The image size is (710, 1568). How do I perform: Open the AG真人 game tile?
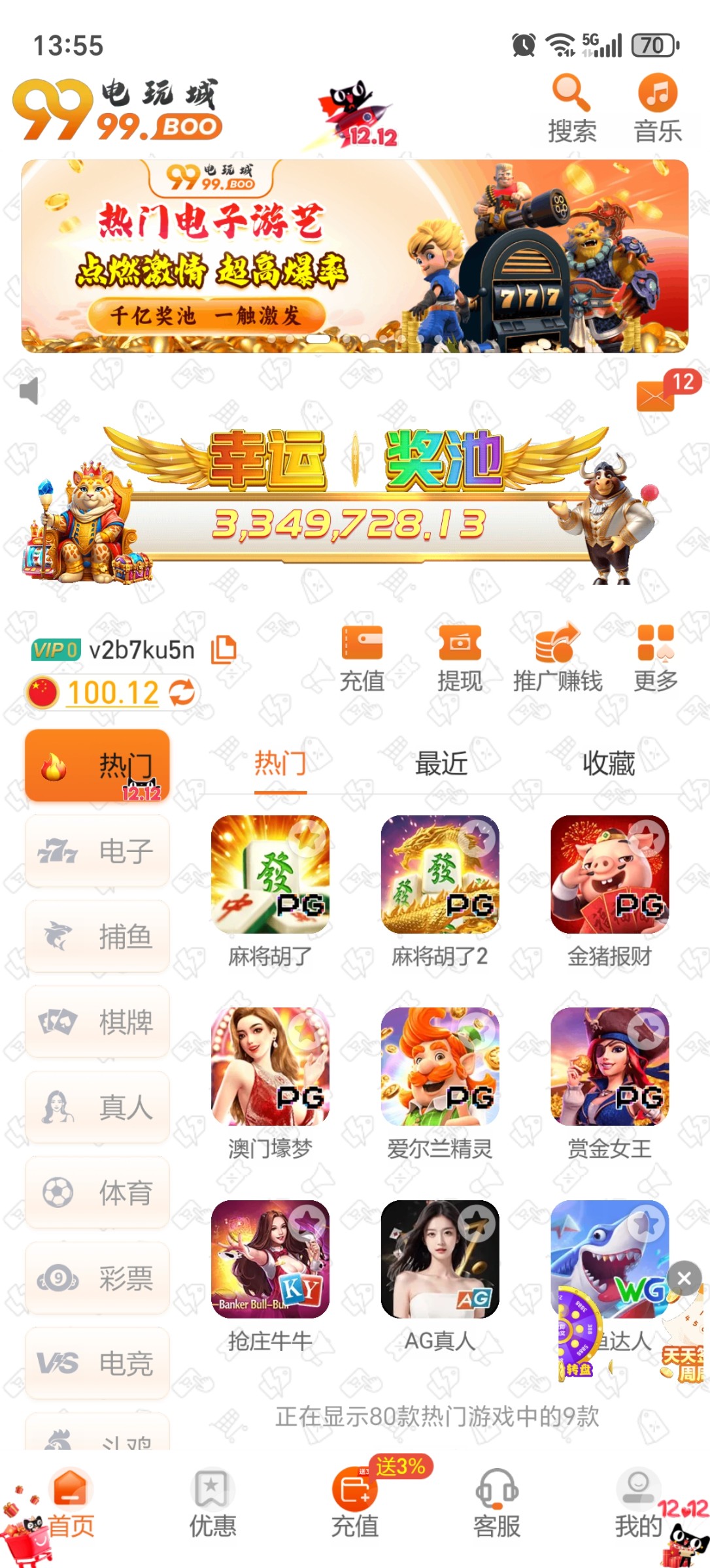[x=439, y=1260]
